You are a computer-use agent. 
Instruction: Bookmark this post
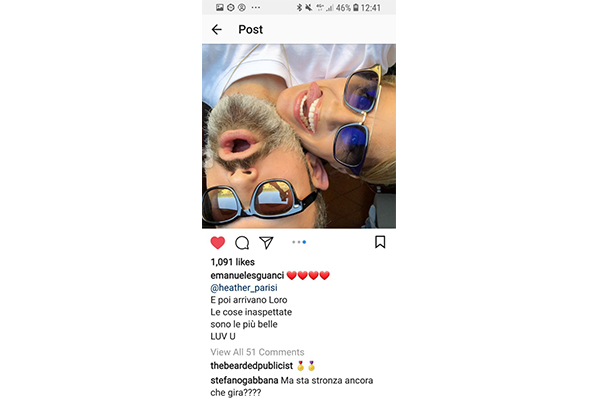pos(380,242)
